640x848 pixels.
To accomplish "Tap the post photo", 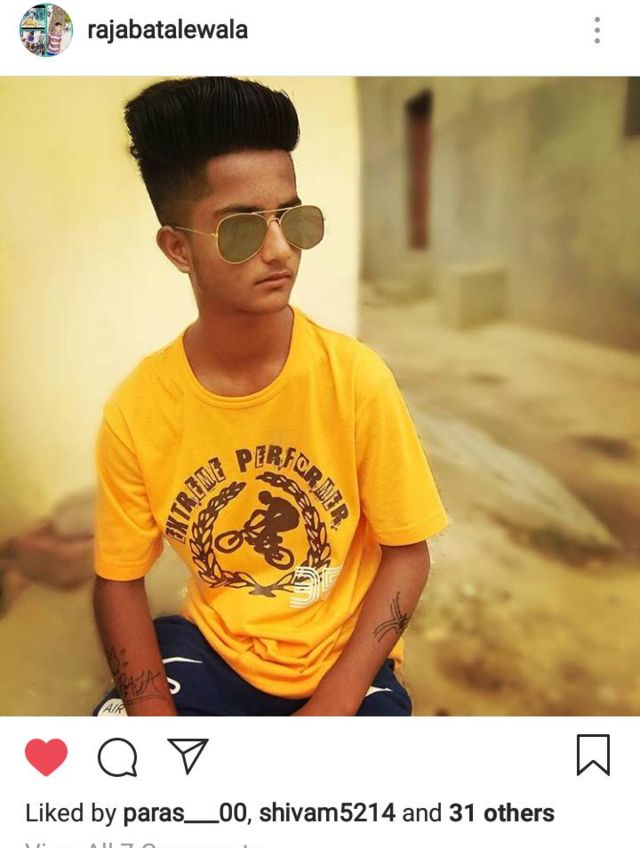I will (x=320, y=396).
